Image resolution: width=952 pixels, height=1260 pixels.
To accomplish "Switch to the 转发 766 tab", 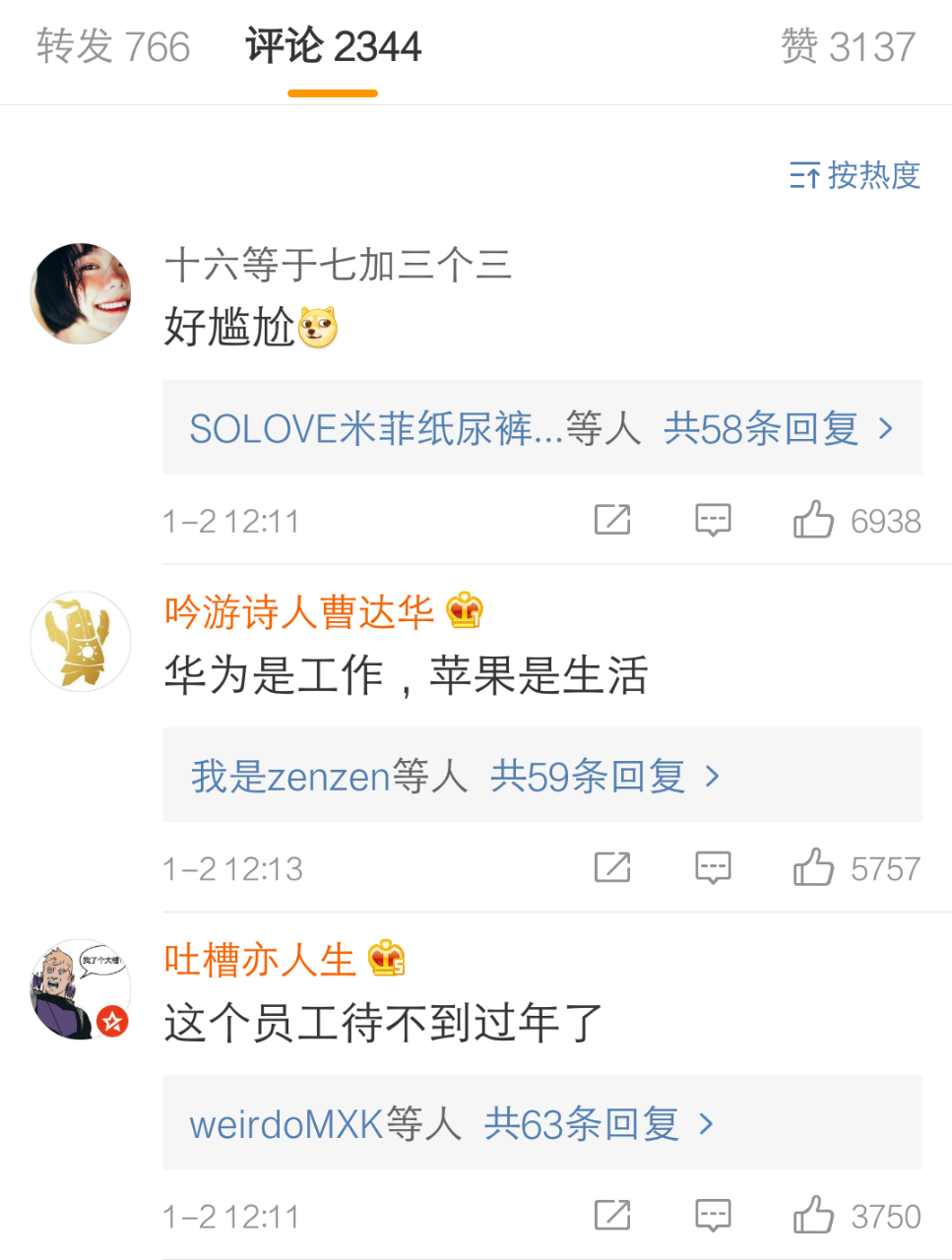I will [x=113, y=46].
